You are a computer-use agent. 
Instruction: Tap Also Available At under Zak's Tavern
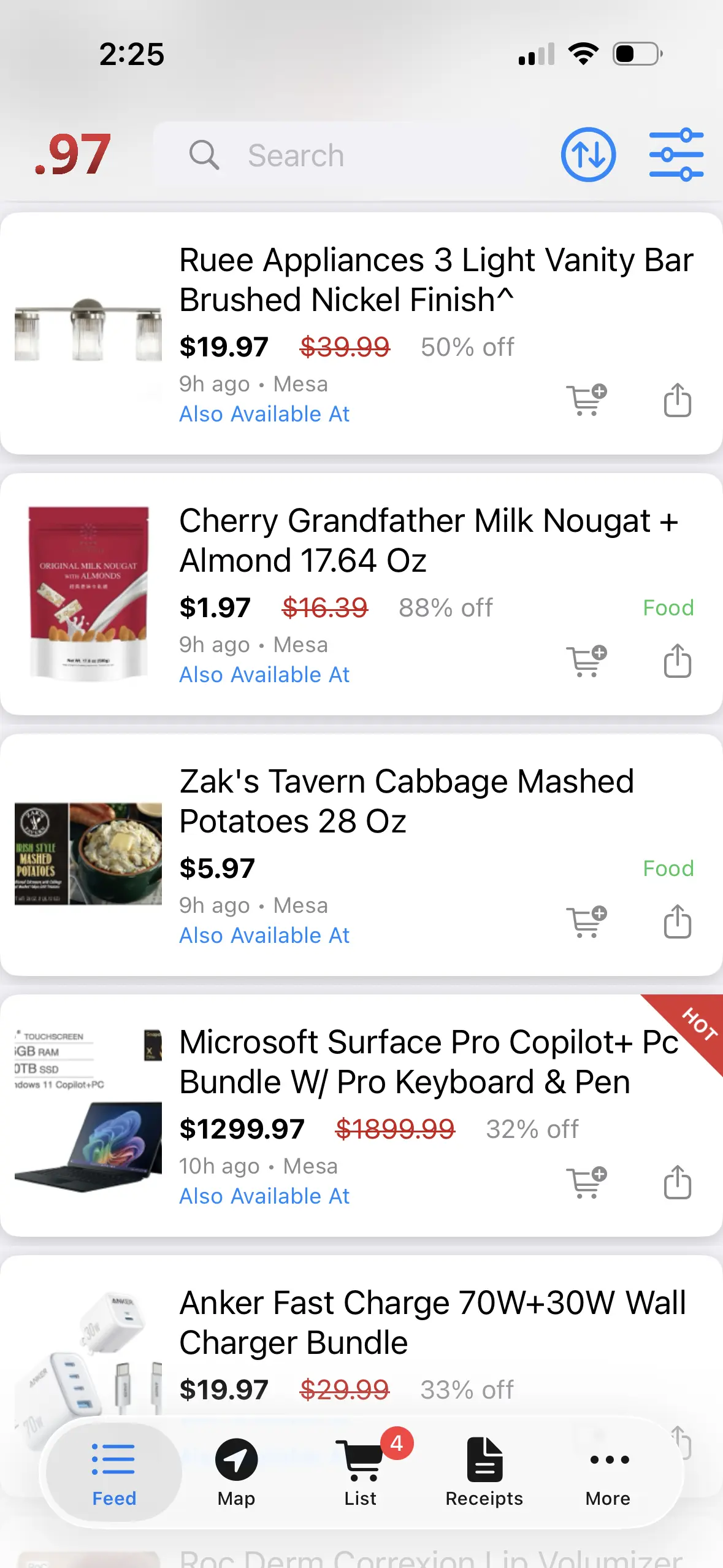264,936
